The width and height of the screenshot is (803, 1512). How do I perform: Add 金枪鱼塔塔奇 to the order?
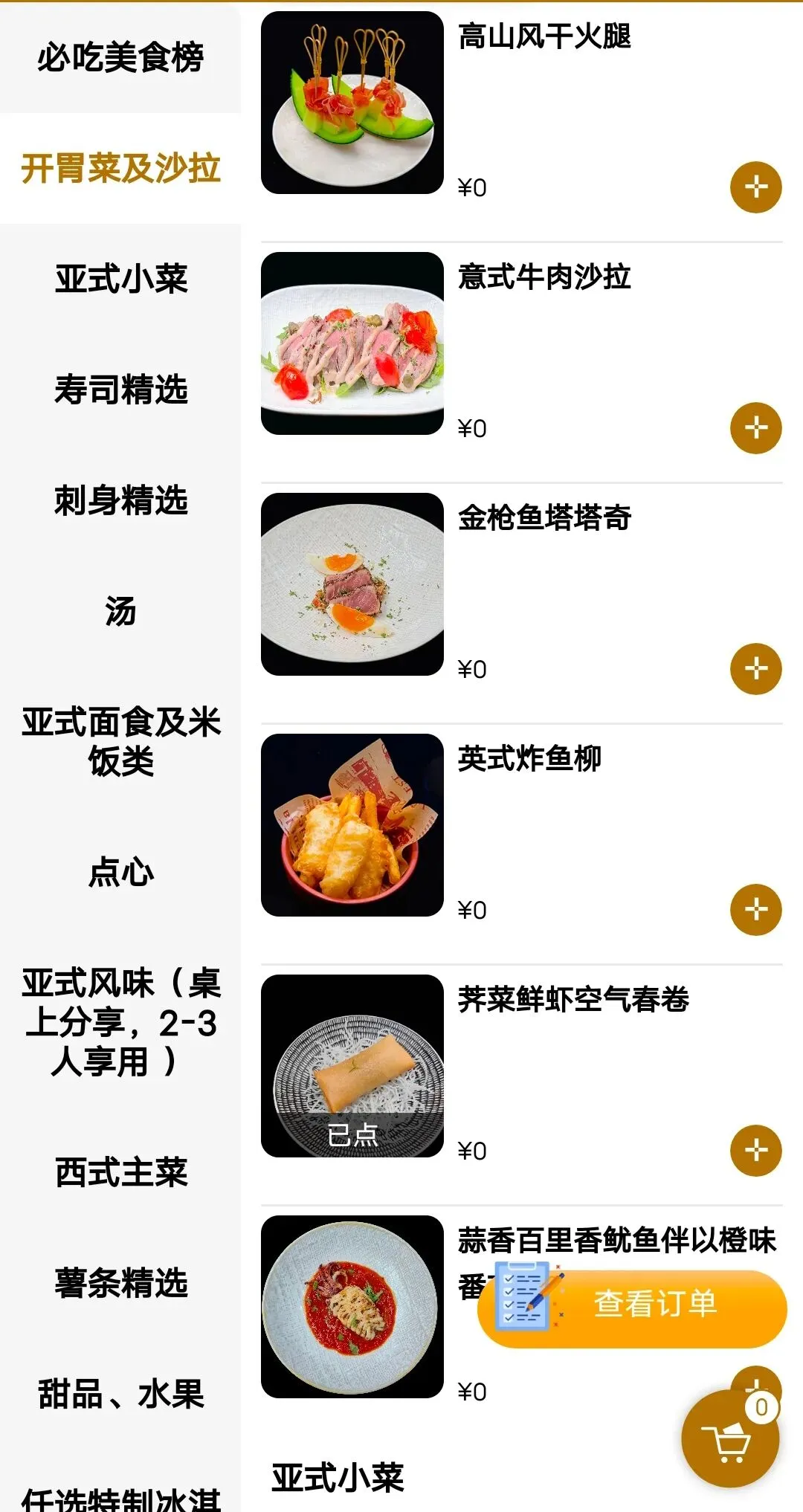coord(755,669)
